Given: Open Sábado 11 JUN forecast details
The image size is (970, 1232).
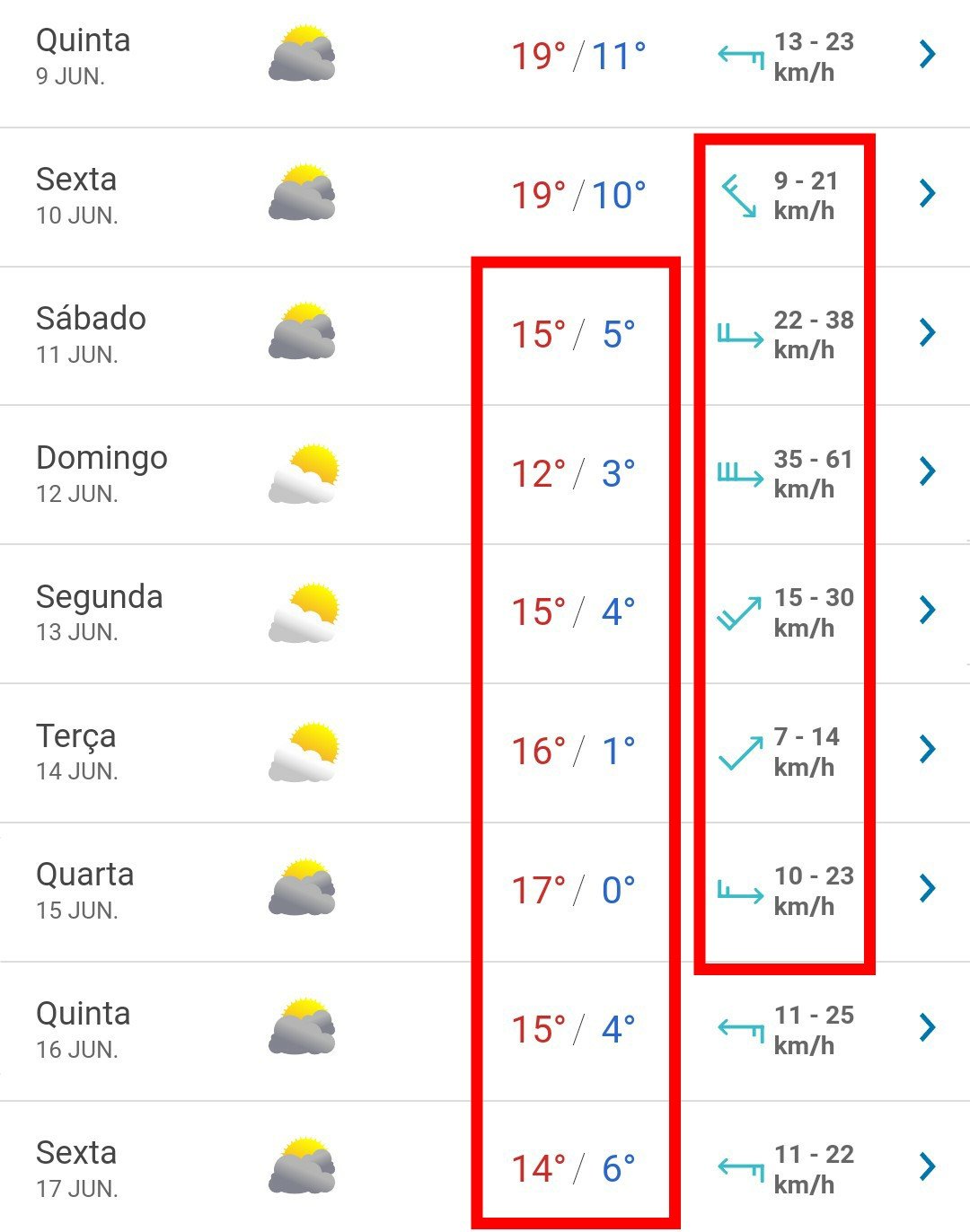Looking at the screenshot, I should tap(928, 332).
